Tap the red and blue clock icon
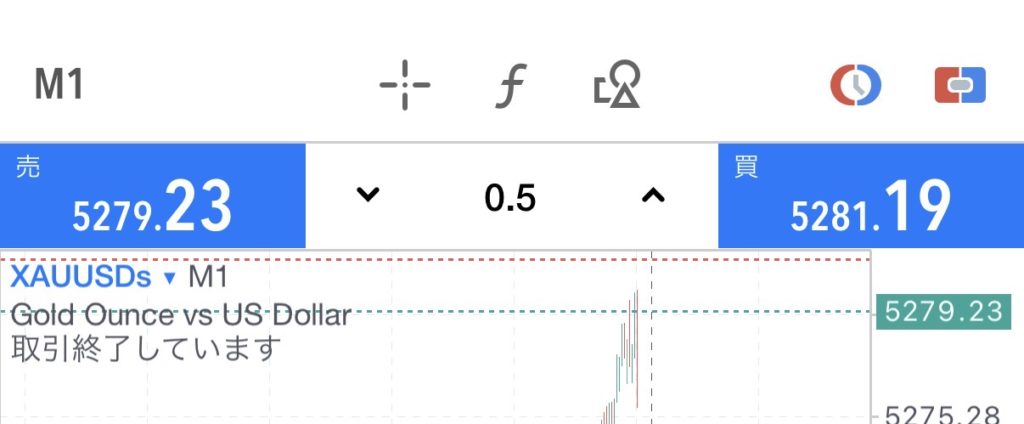The width and height of the screenshot is (1024, 424). click(x=855, y=86)
